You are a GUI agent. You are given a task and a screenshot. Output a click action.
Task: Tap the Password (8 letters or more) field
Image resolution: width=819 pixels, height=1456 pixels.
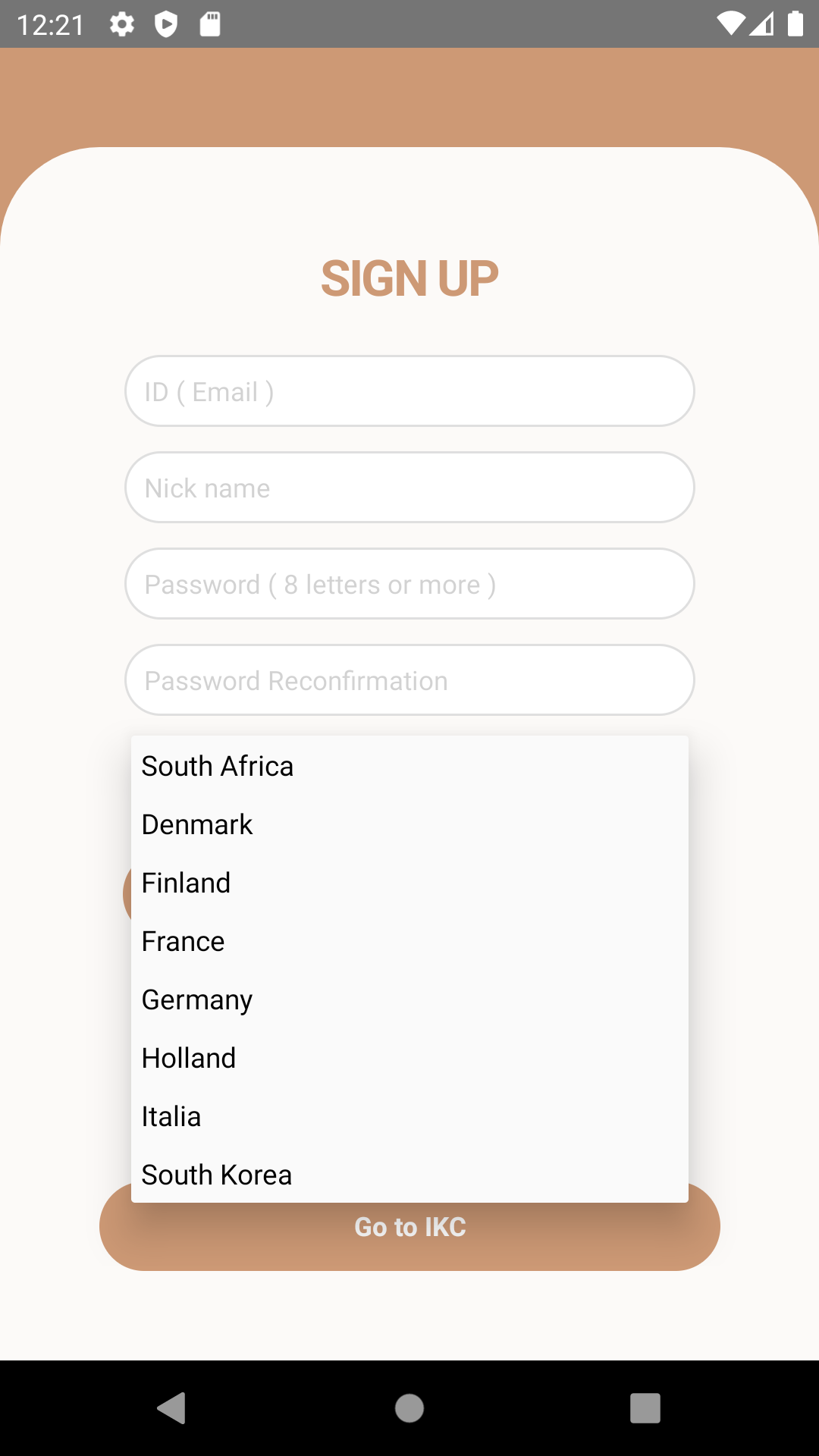coord(409,584)
